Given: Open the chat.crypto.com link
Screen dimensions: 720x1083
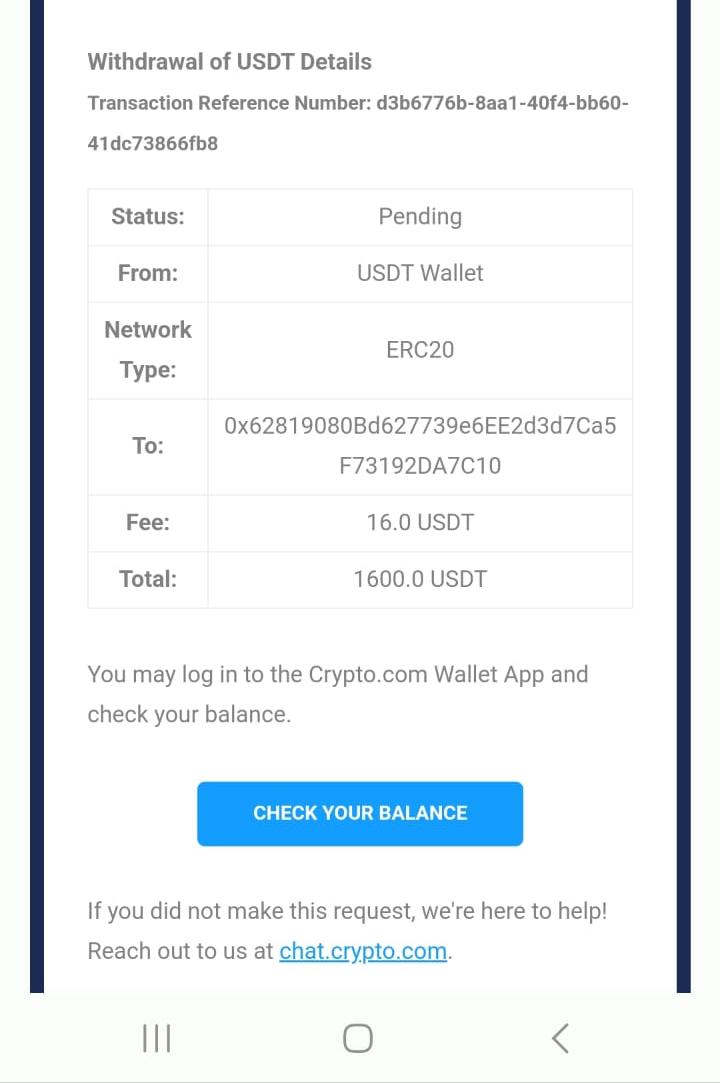Looking at the screenshot, I should pos(363,951).
